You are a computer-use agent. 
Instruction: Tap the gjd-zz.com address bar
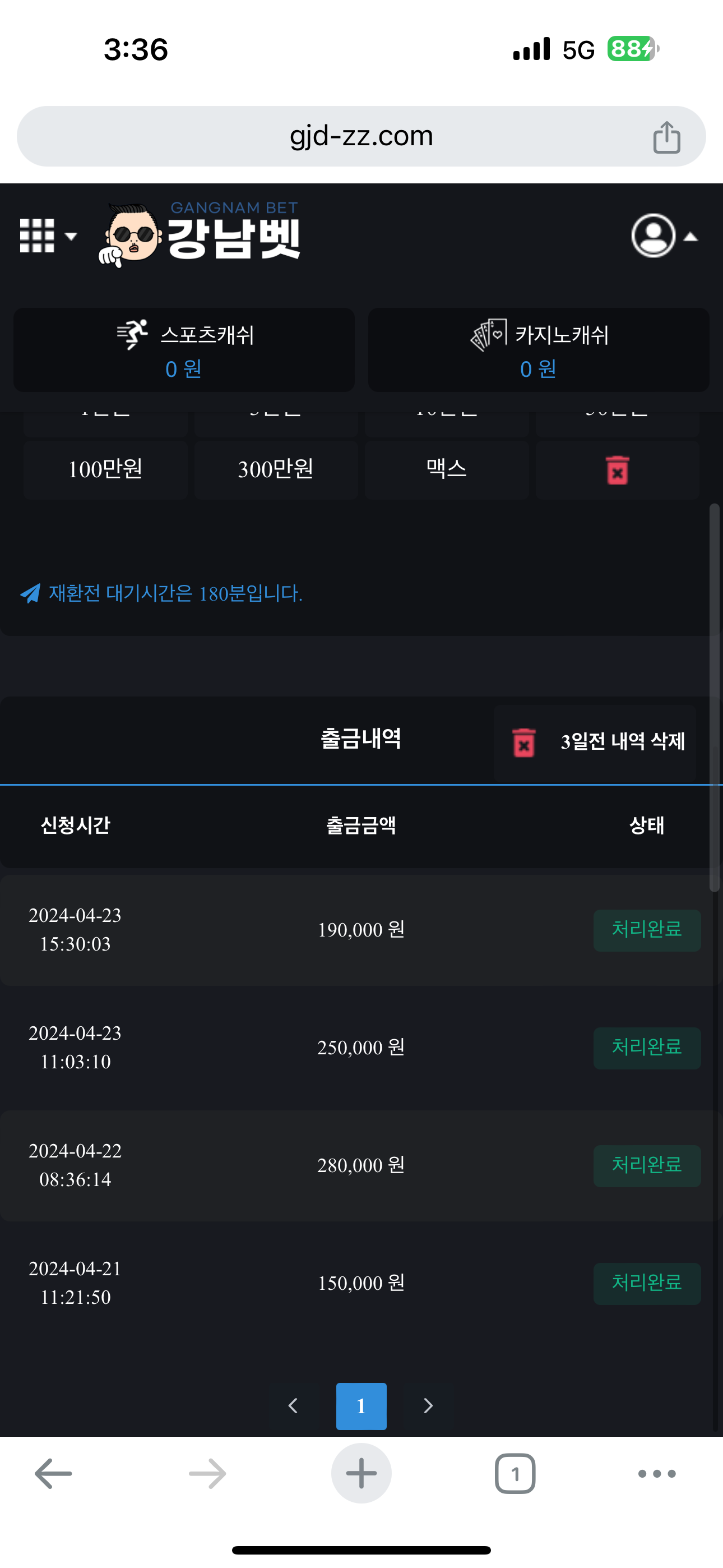[361, 136]
